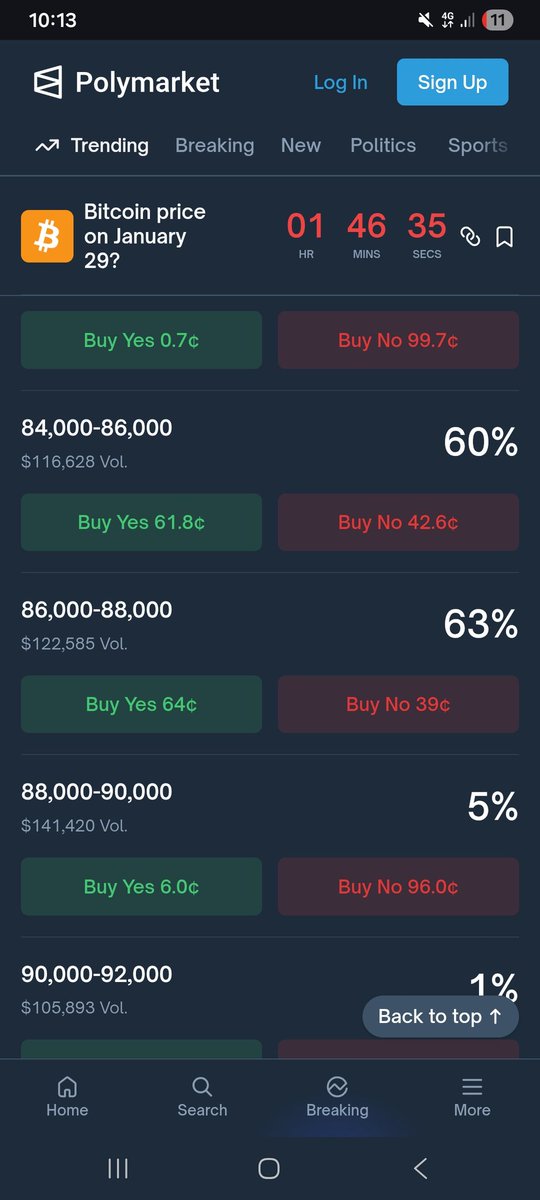Copy the market link icon
Screen dimensions: 540x1200
pyautogui.click(x=470, y=237)
